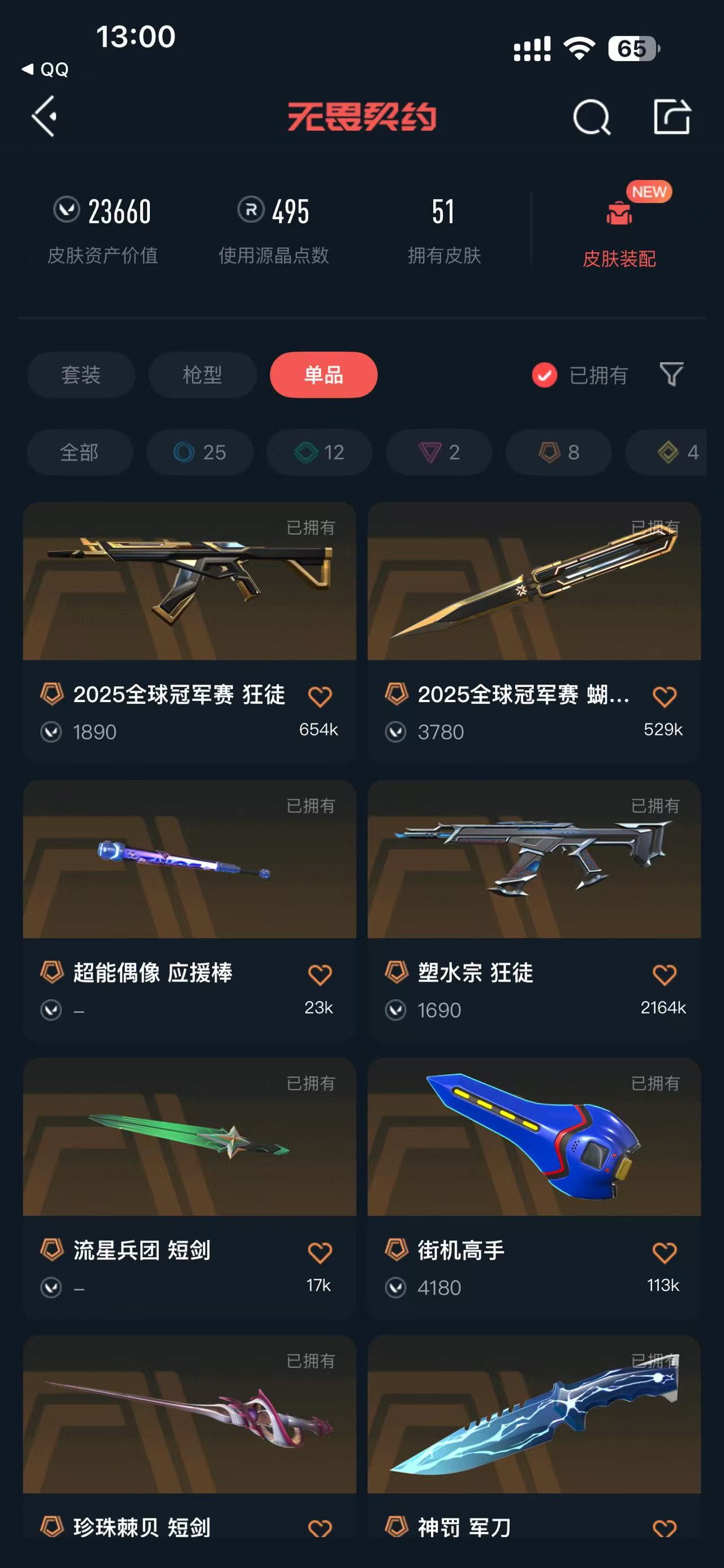
Task: Share this skin collection page
Action: pyautogui.click(x=671, y=116)
